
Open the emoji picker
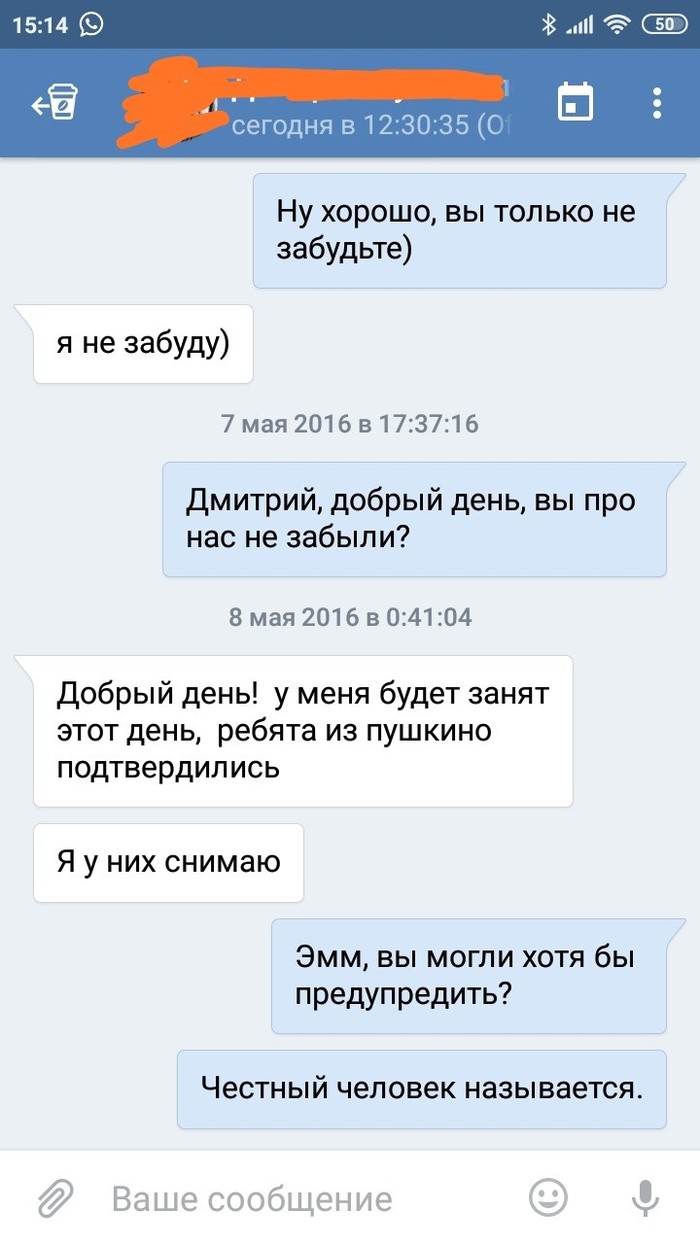click(x=548, y=1198)
